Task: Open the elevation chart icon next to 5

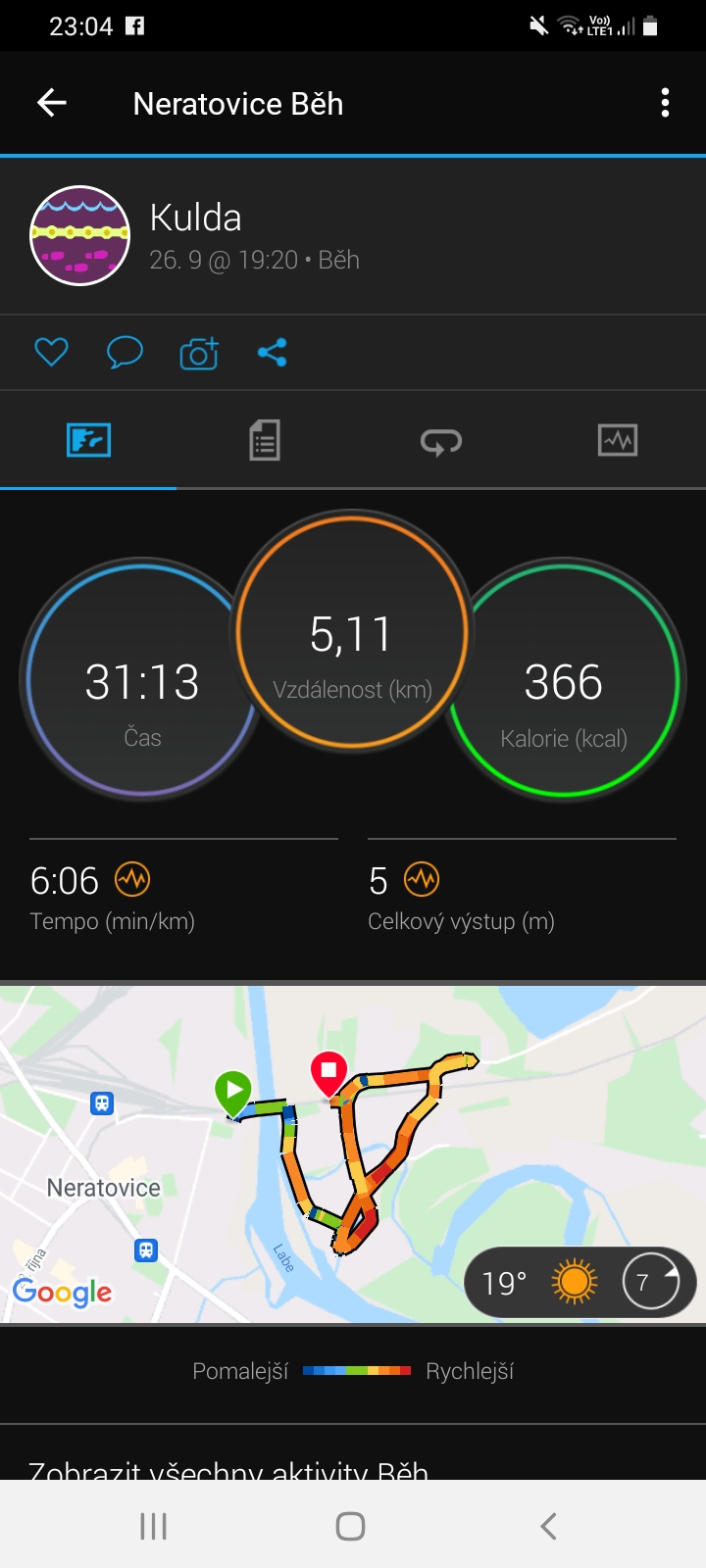Action: (422, 879)
